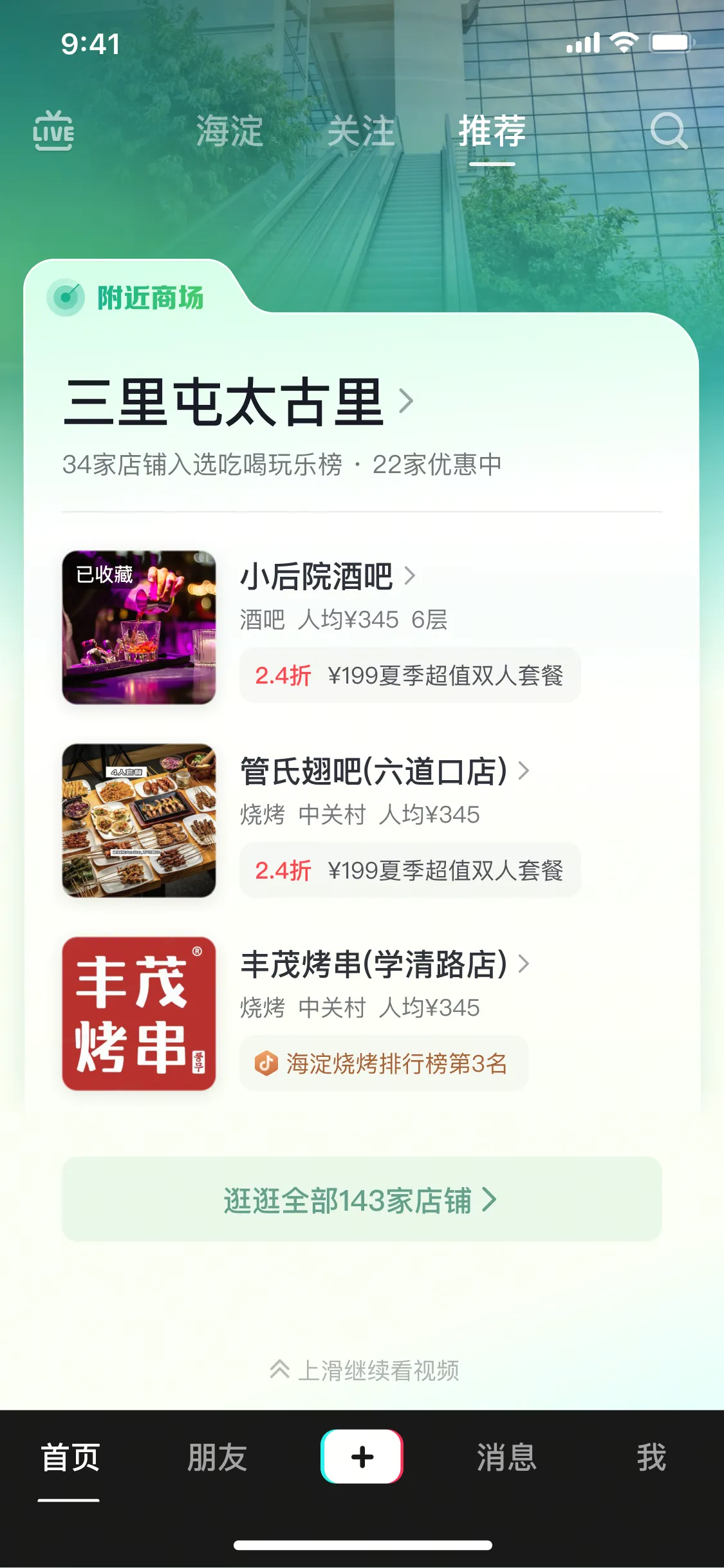
Task: Expand details for 三里屯太古里 mall
Action: point(408,403)
